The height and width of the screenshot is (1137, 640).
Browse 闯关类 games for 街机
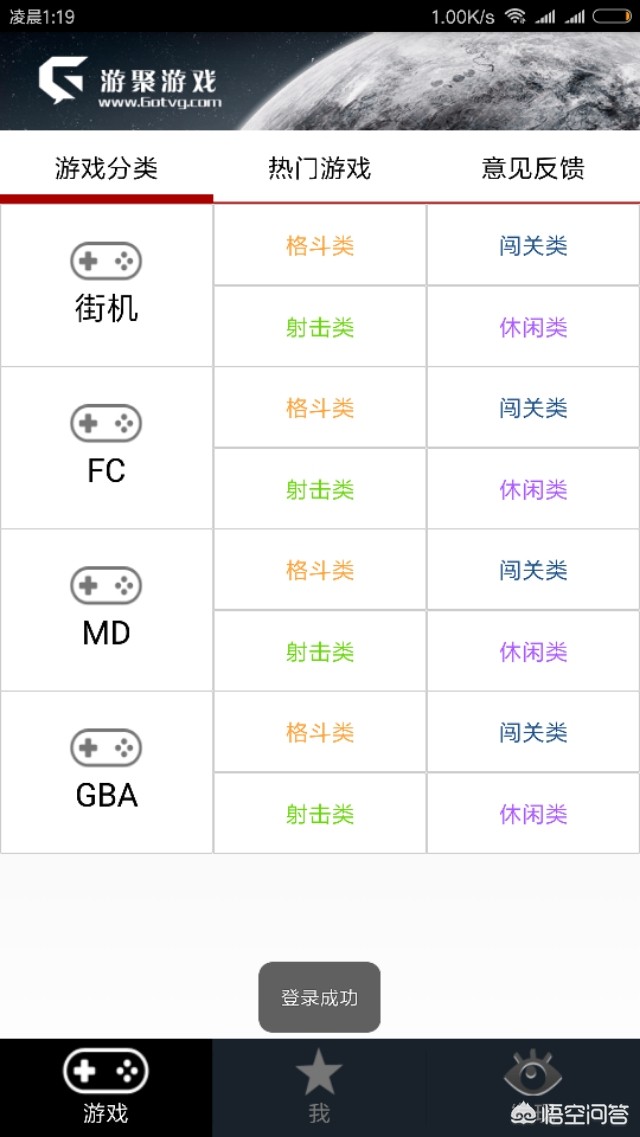[x=533, y=246]
